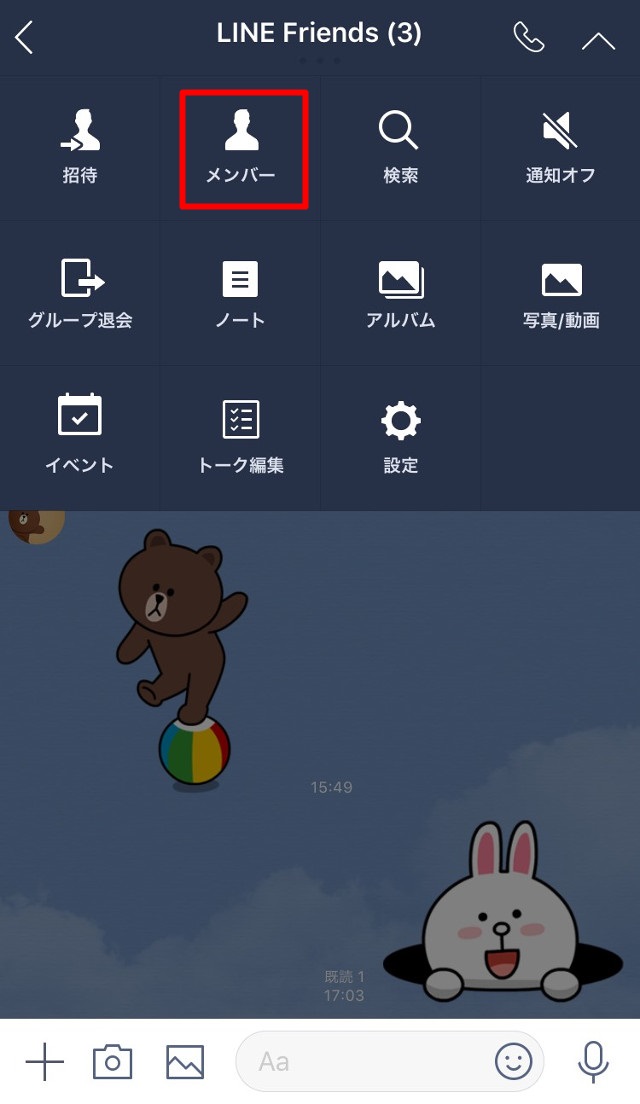The image size is (640, 1104).
Task: Collapse the menu with the up chevron
Action: point(598,42)
